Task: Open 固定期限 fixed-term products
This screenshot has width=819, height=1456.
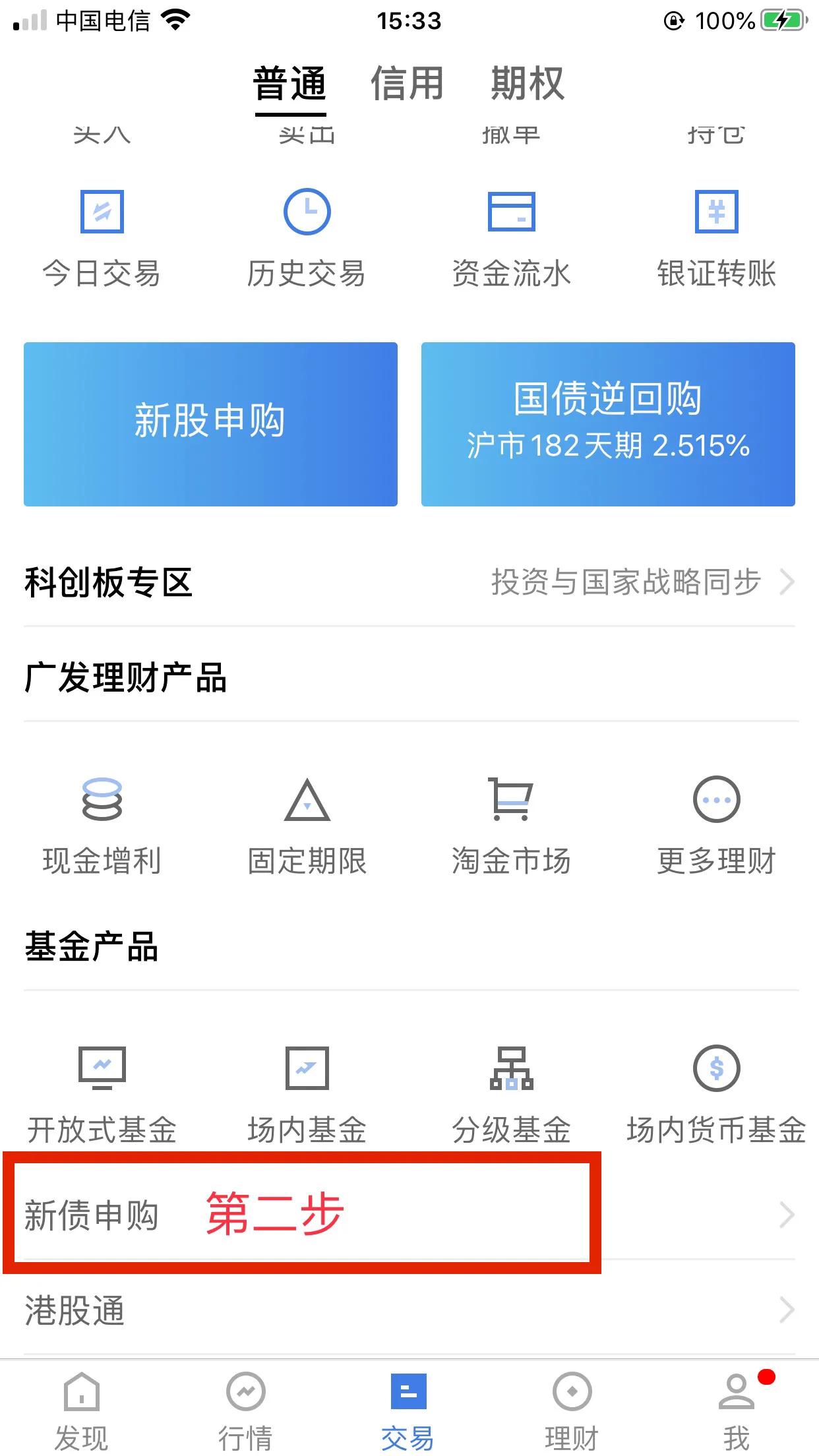Action: [x=306, y=824]
